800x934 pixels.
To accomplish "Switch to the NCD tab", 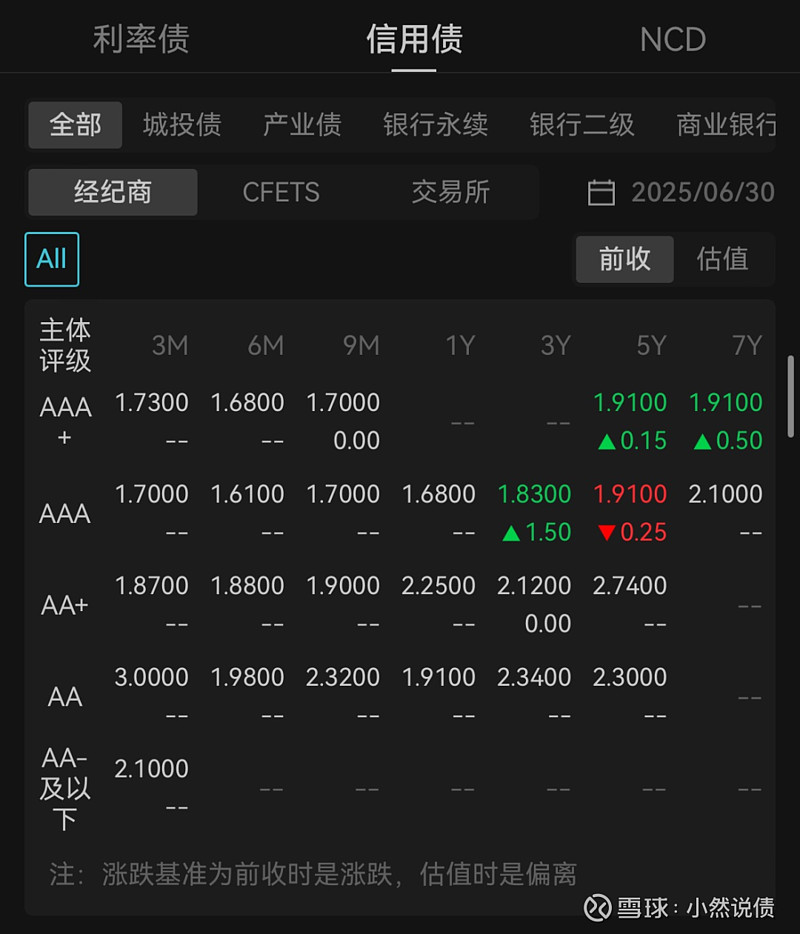I will point(672,39).
